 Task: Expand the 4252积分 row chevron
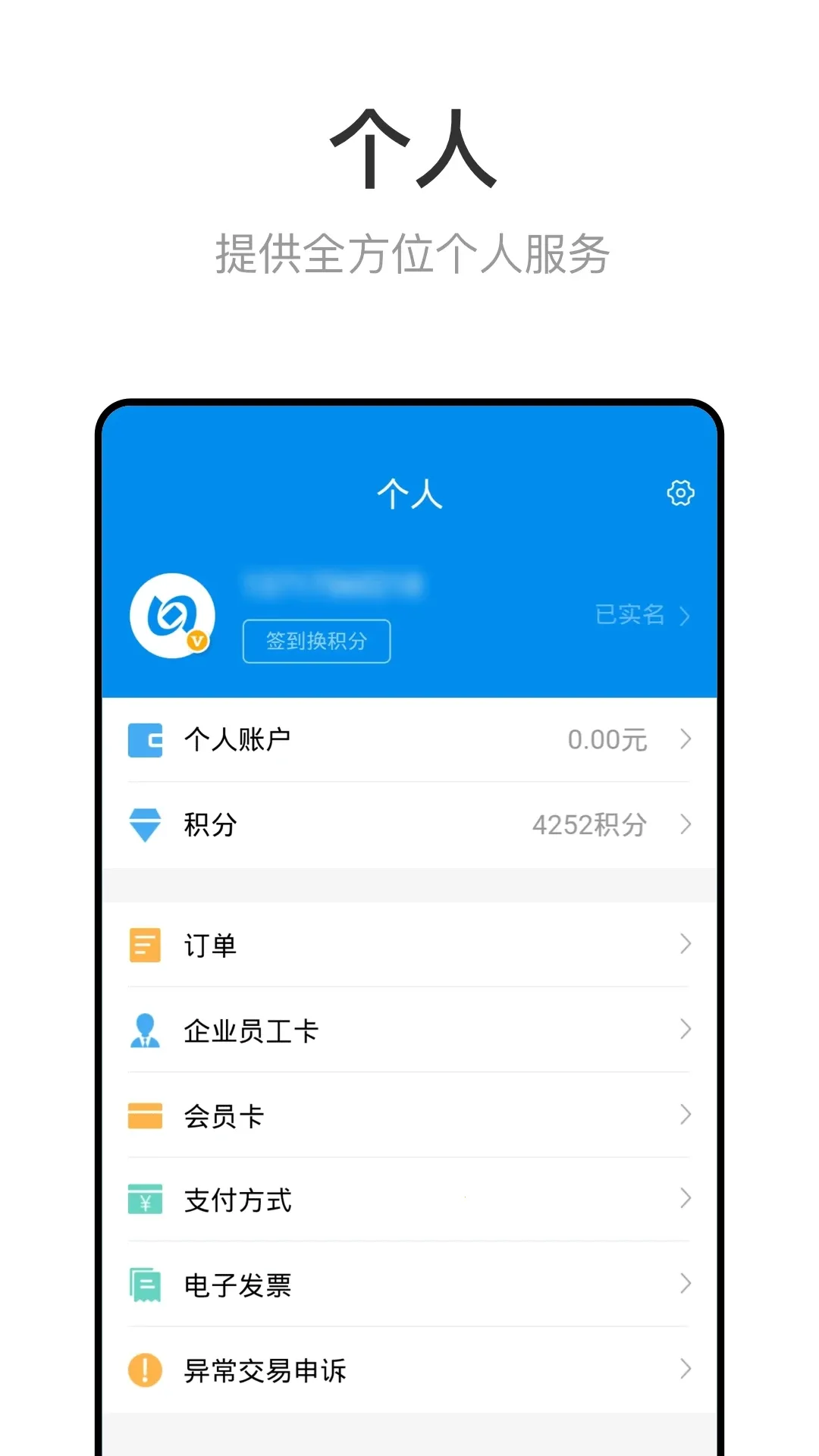tap(685, 824)
